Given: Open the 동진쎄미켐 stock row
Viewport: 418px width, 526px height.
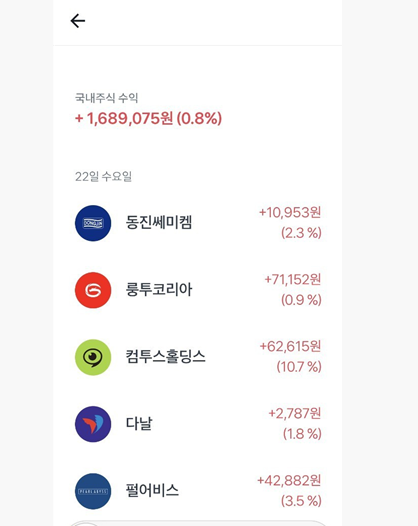Looking at the screenshot, I should click(x=198, y=223).
